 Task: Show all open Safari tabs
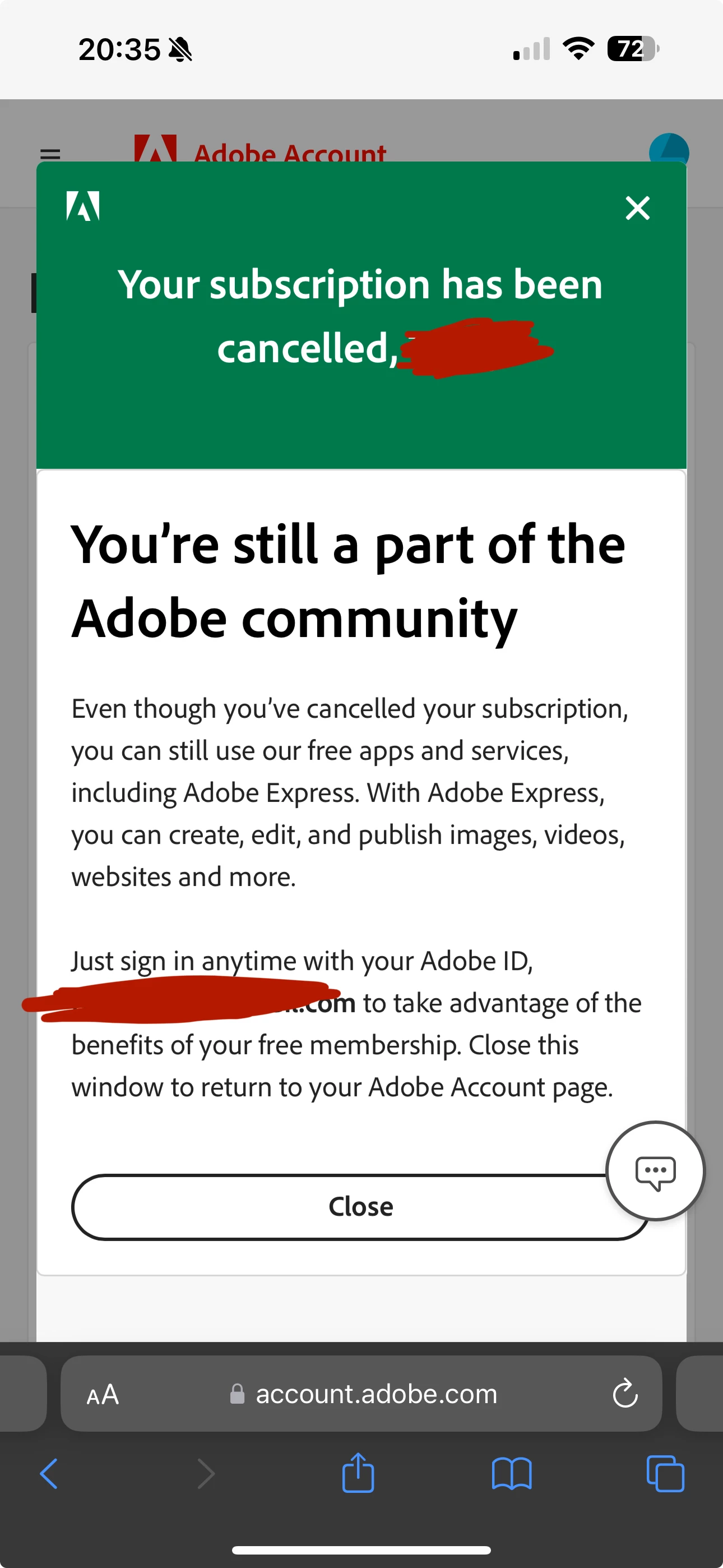tap(665, 1474)
